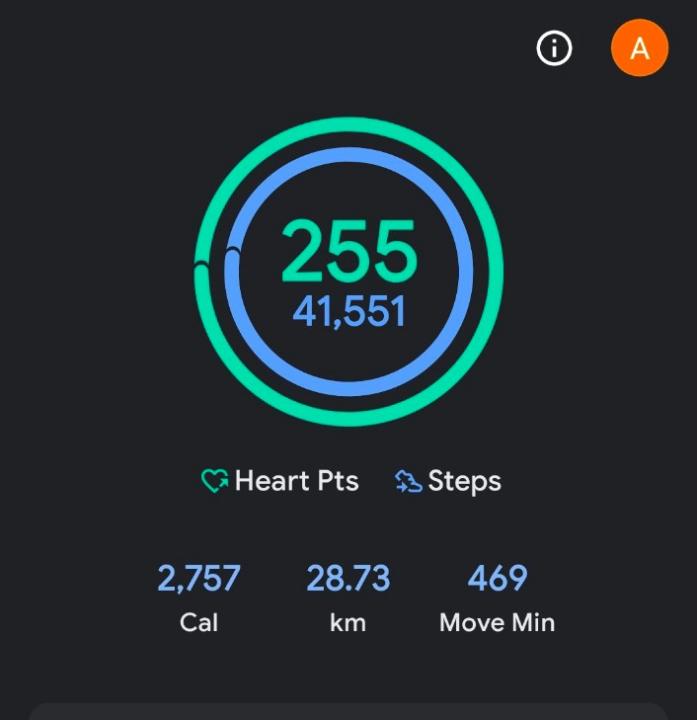Open the Heart Pts and Steps ring
This screenshot has width=697, height=720.
348,272
